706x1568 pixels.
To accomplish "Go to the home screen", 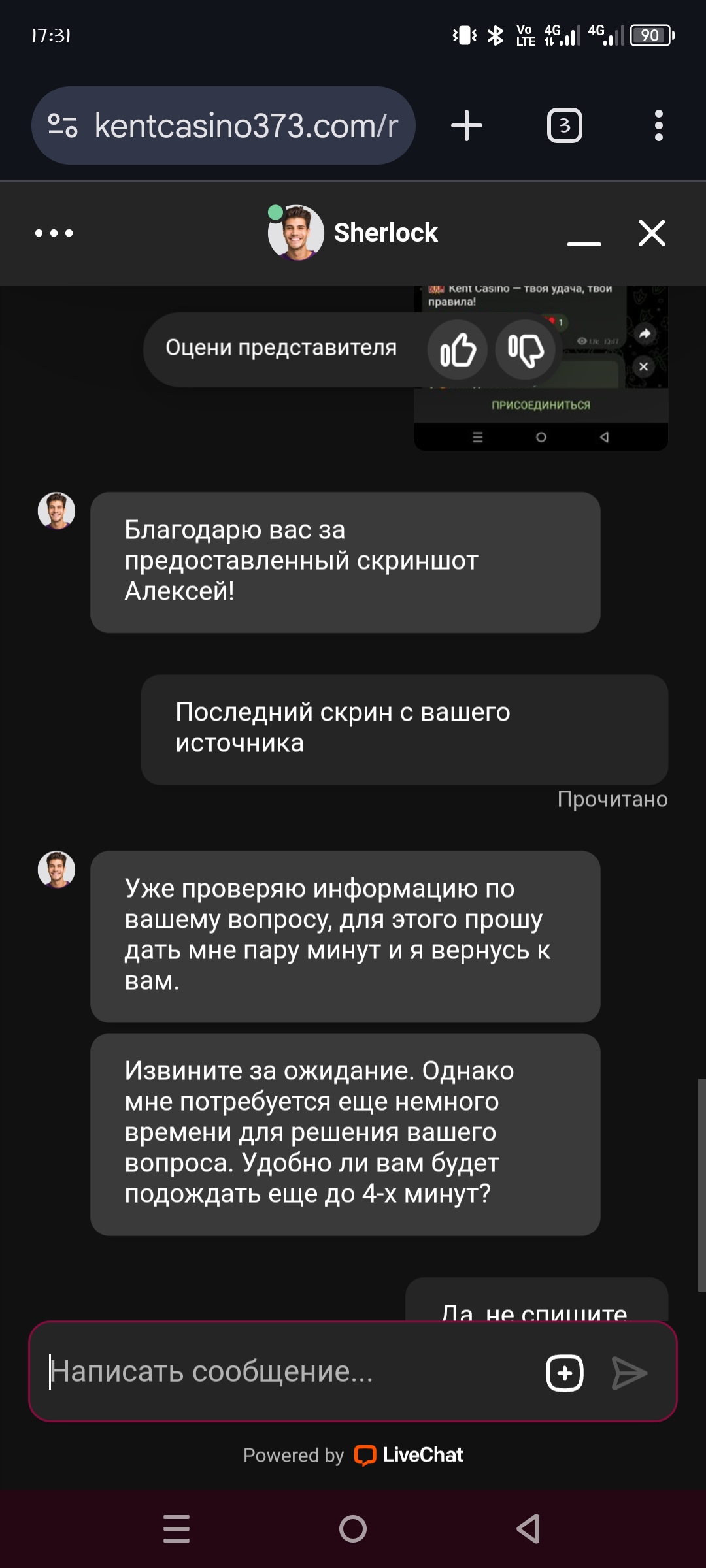I will pyautogui.click(x=353, y=1529).
